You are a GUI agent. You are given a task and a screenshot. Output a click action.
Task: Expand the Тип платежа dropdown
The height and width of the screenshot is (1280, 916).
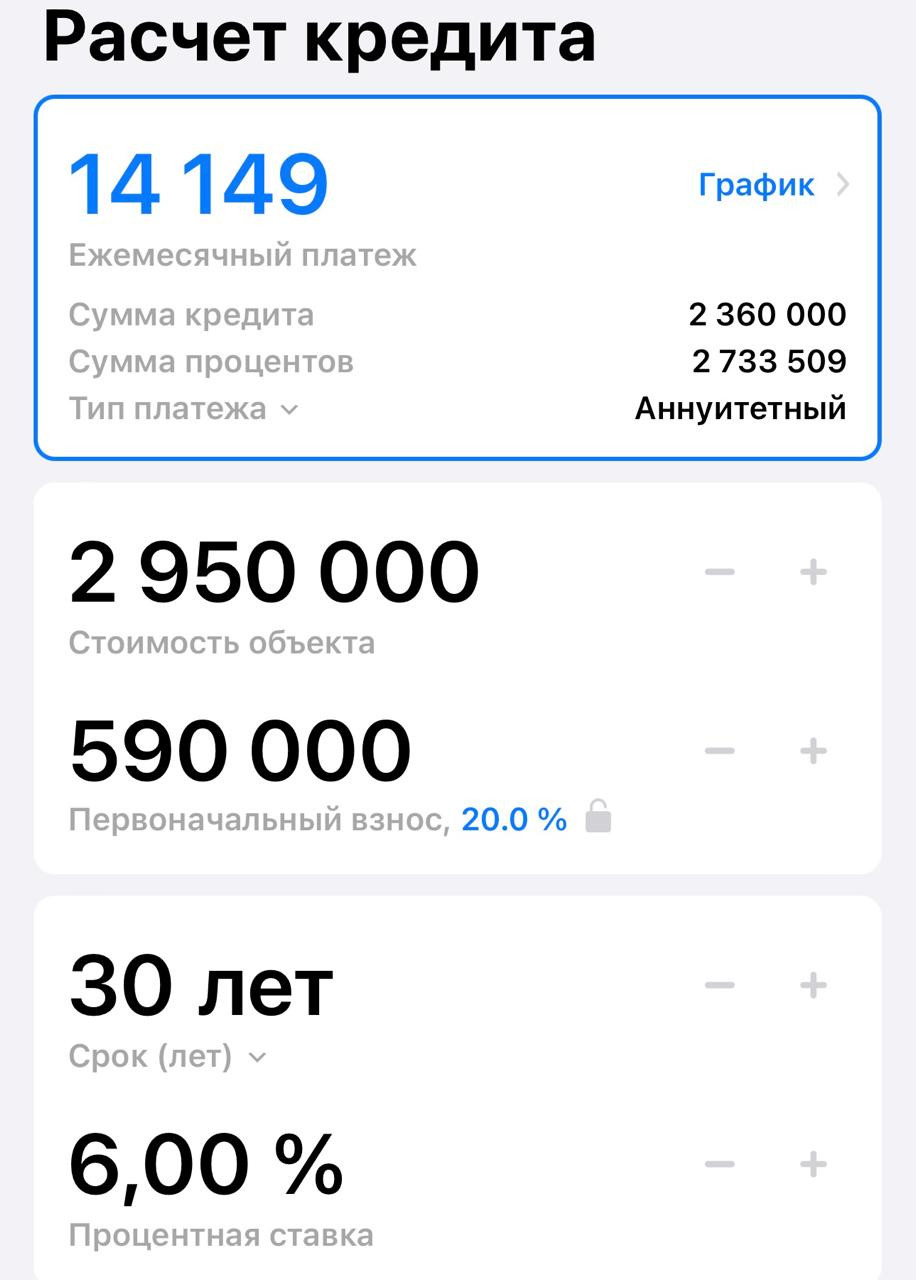(184, 409)
